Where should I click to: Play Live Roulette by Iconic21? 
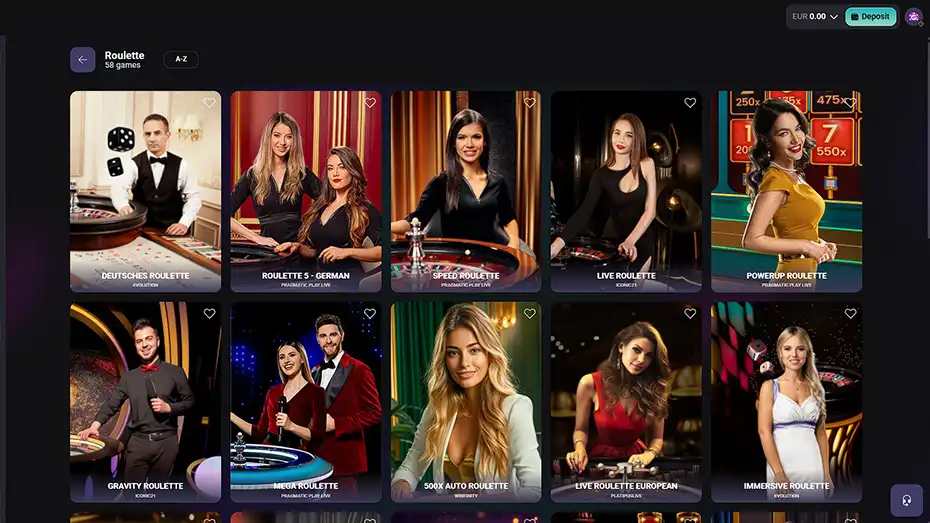tap(626, 190)
